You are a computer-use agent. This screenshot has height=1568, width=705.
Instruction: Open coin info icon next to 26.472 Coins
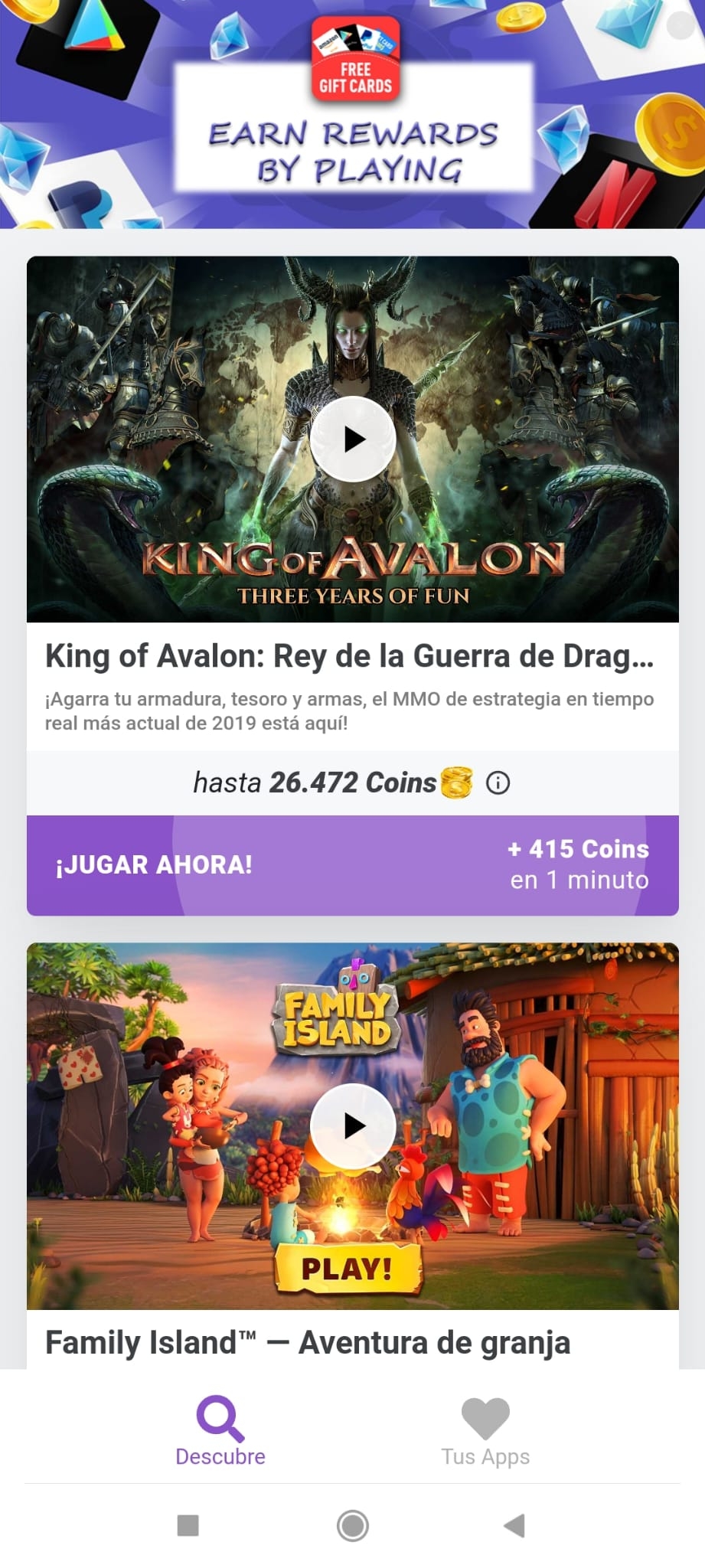(x=498, y=782)
